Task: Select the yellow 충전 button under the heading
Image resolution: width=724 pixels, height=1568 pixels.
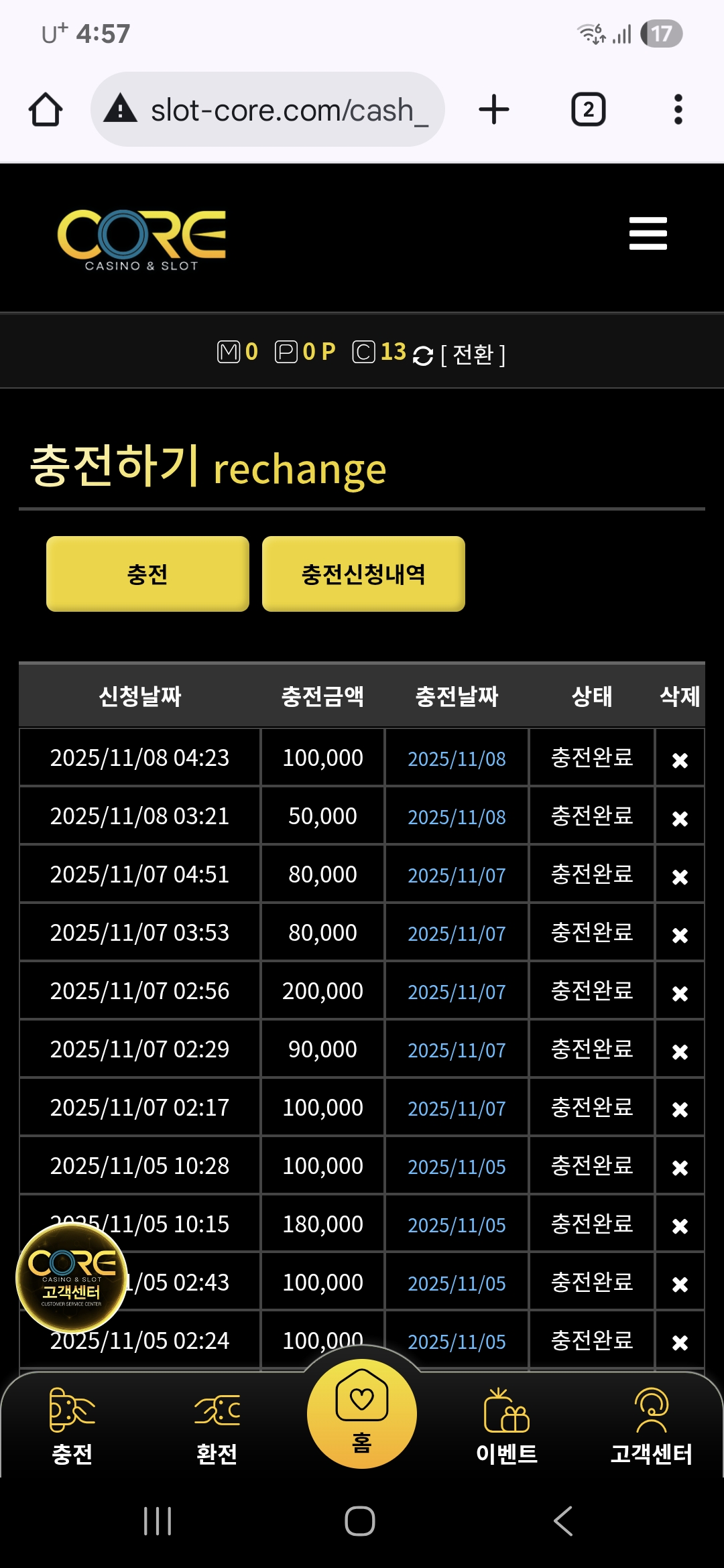Action: pyautogui.click(x=147, y=574)
